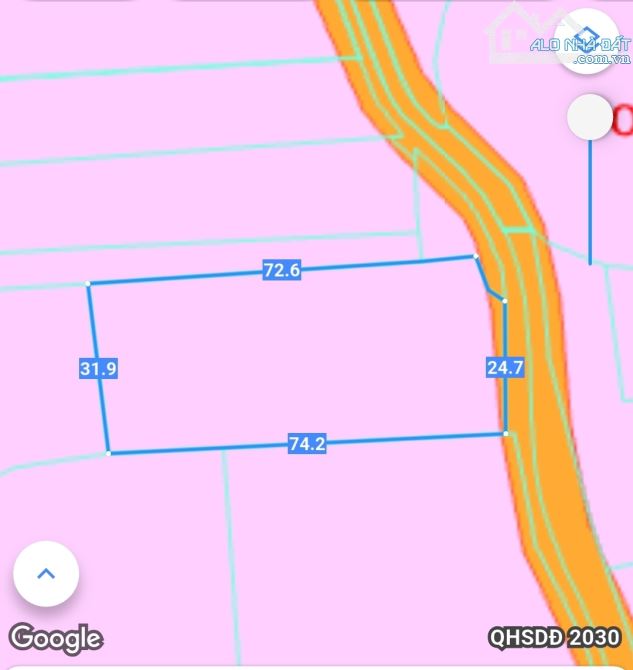This screenshot has width=633, height=670.
Task: Tap the up-chevron button to expand panel
Action: [45, 574]
